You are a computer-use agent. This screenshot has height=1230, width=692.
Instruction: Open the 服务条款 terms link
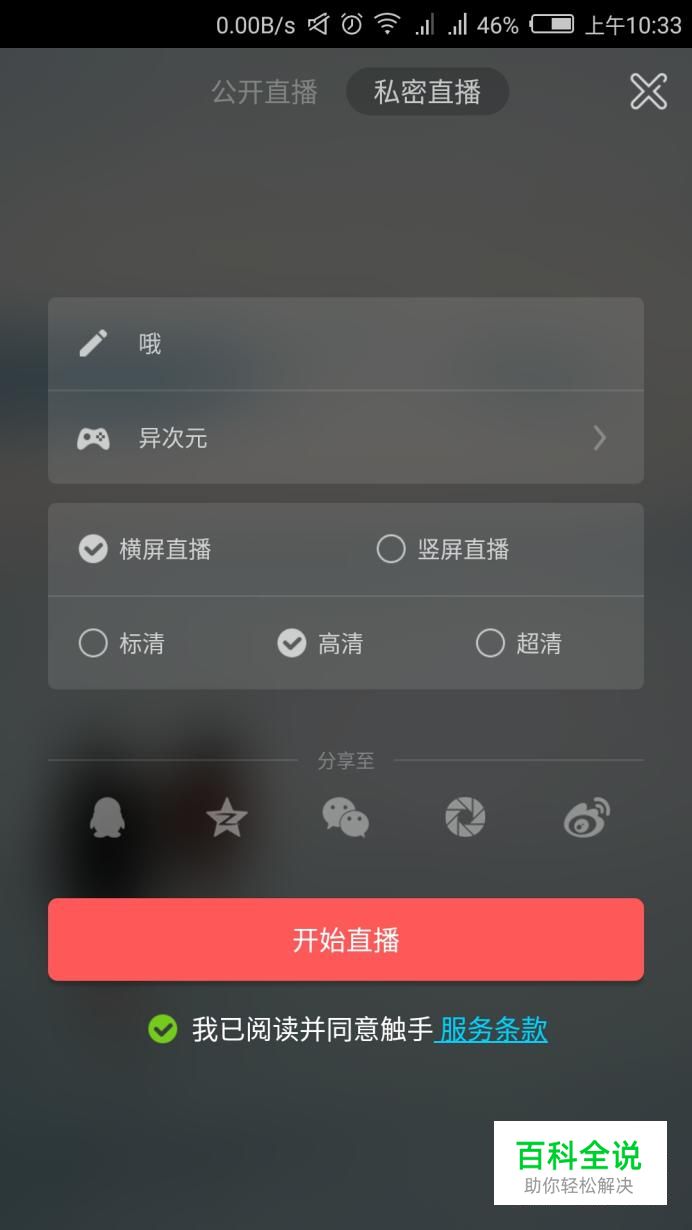493,1029
